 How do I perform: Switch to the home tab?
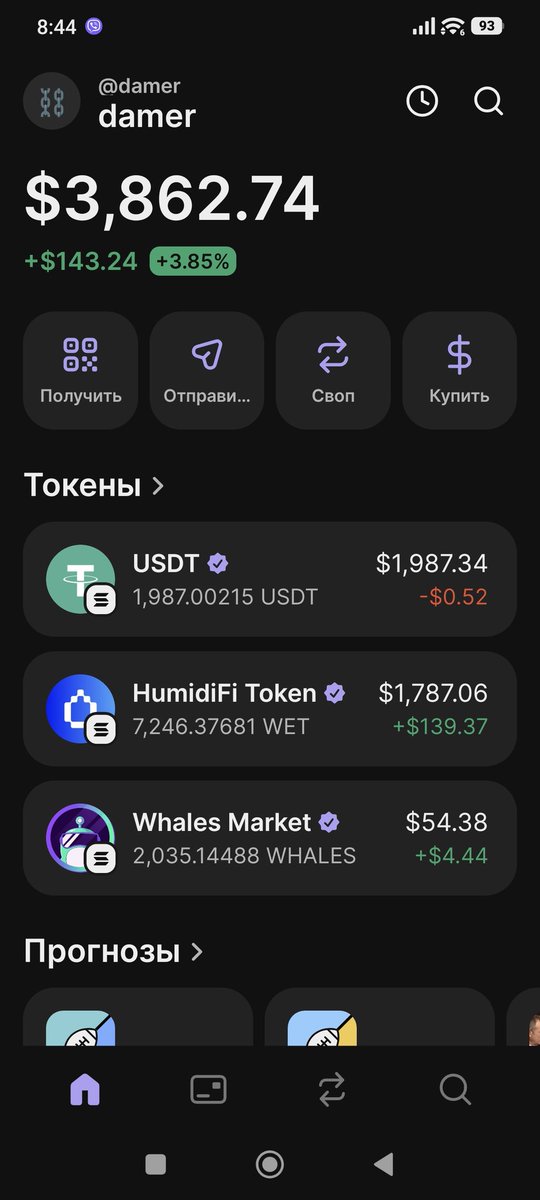click(x=85, y=1090)
